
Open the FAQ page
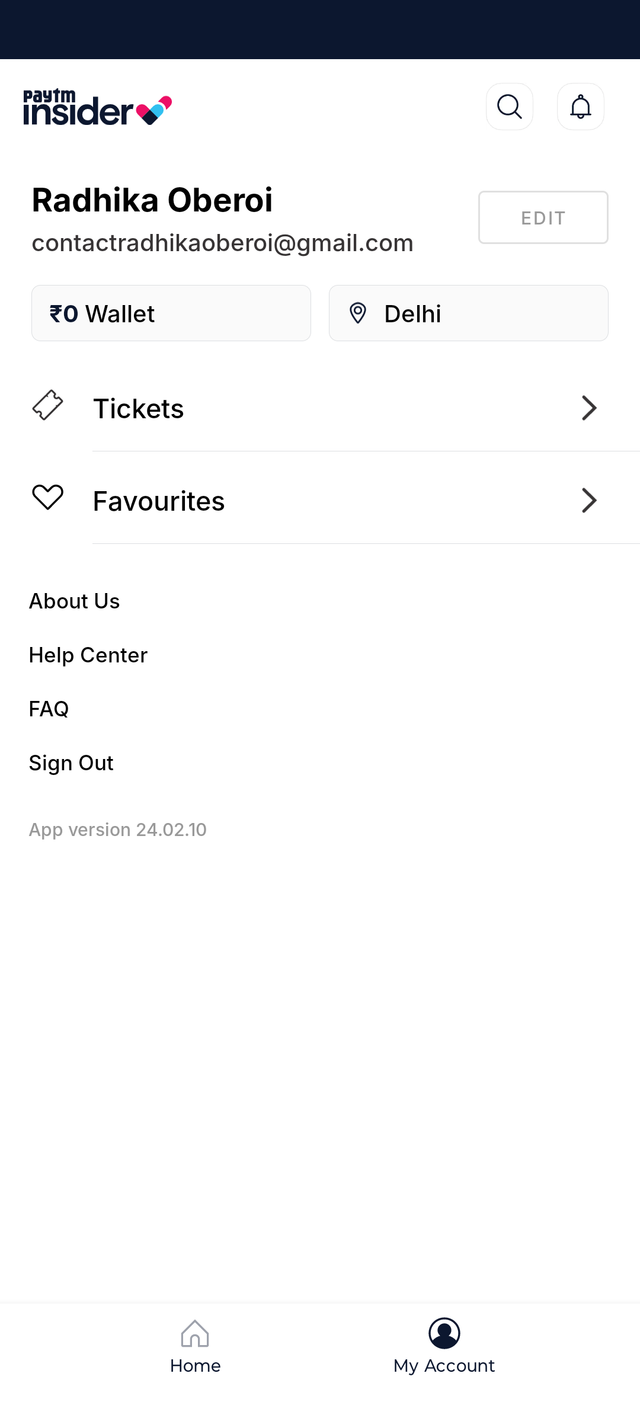click(49, 709)
